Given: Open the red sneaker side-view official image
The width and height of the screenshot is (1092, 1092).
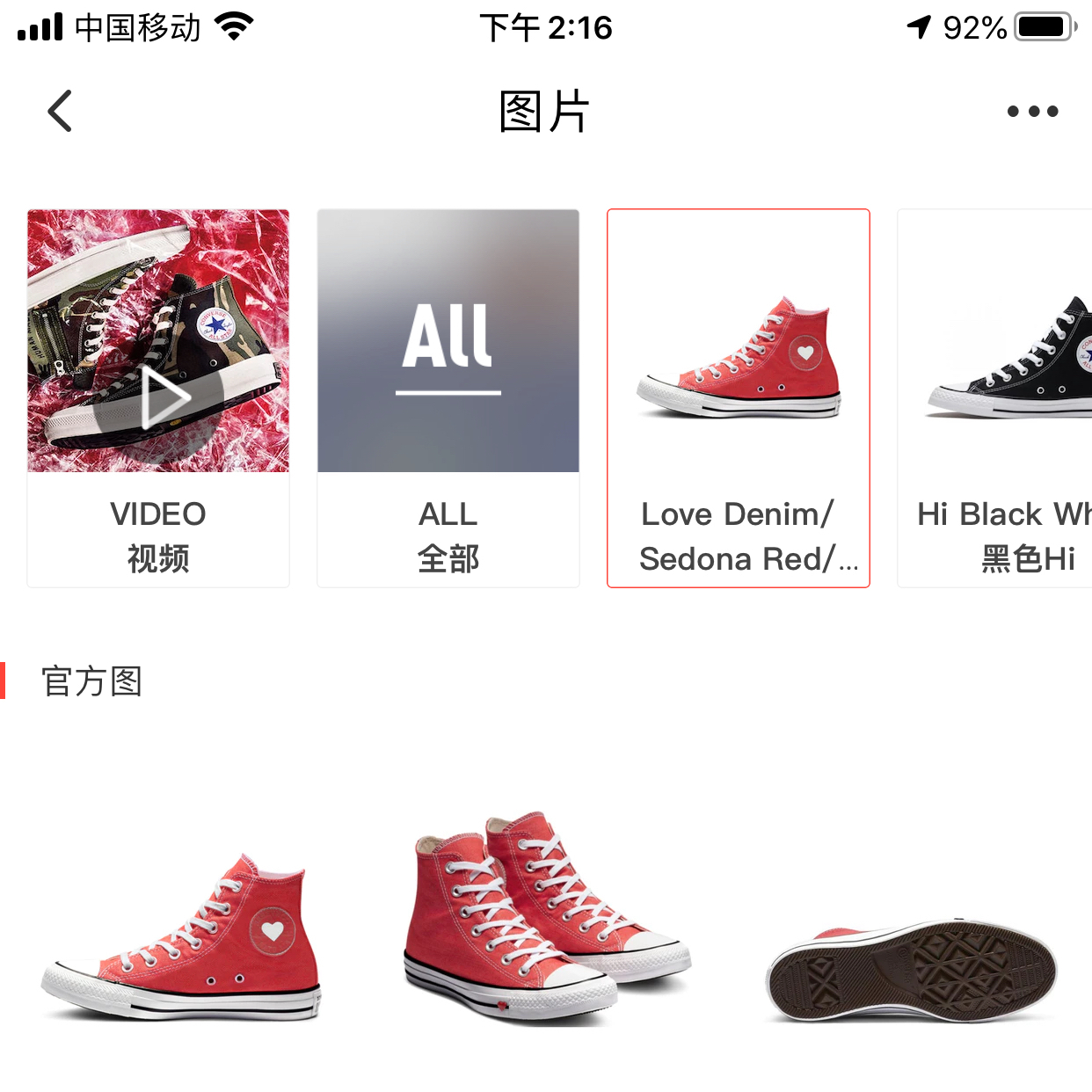Looking at the screenshot, I should pyautogui.click(x=182, y=936).
